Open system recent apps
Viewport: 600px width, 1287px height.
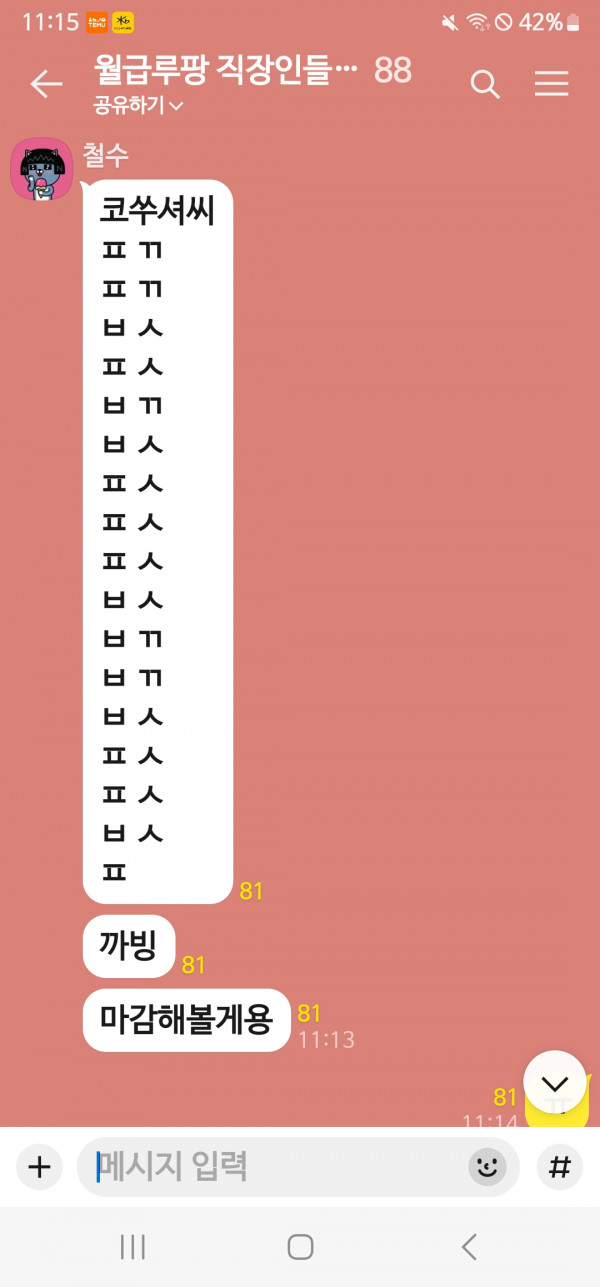(133, 1246)
